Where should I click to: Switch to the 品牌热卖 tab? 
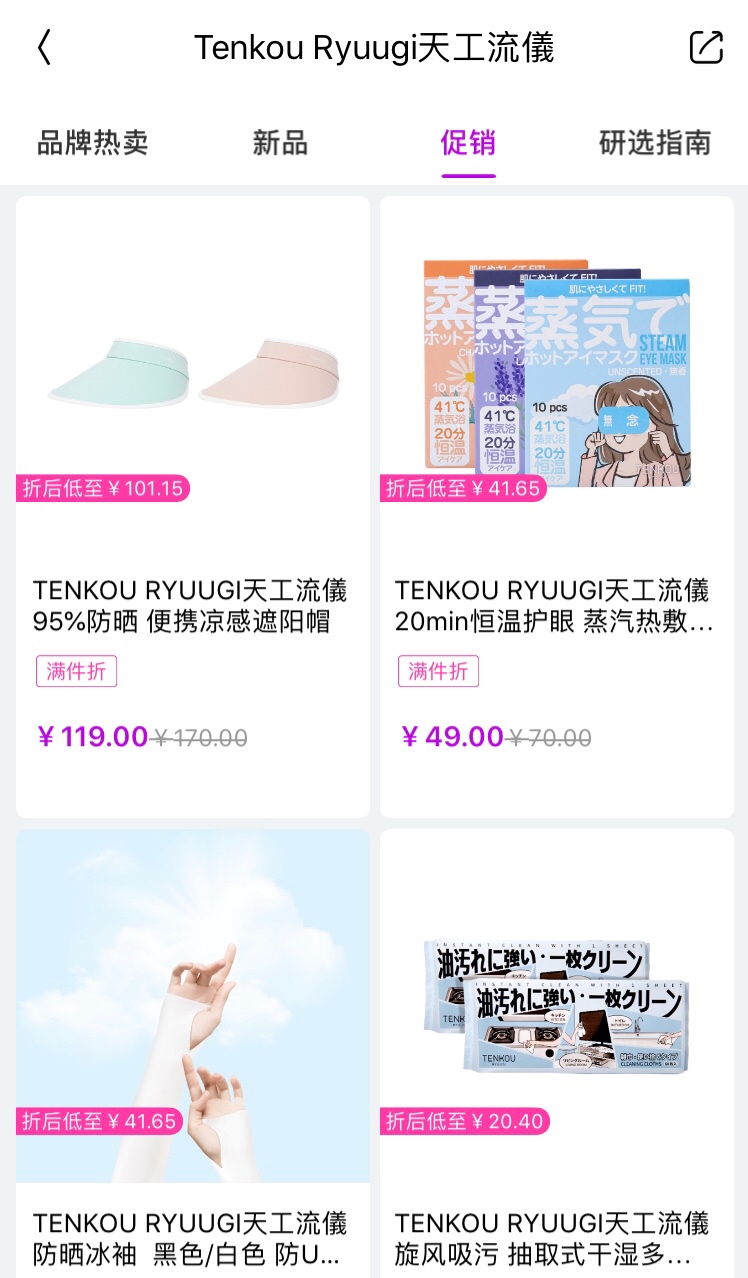click(x=93, y=142)
